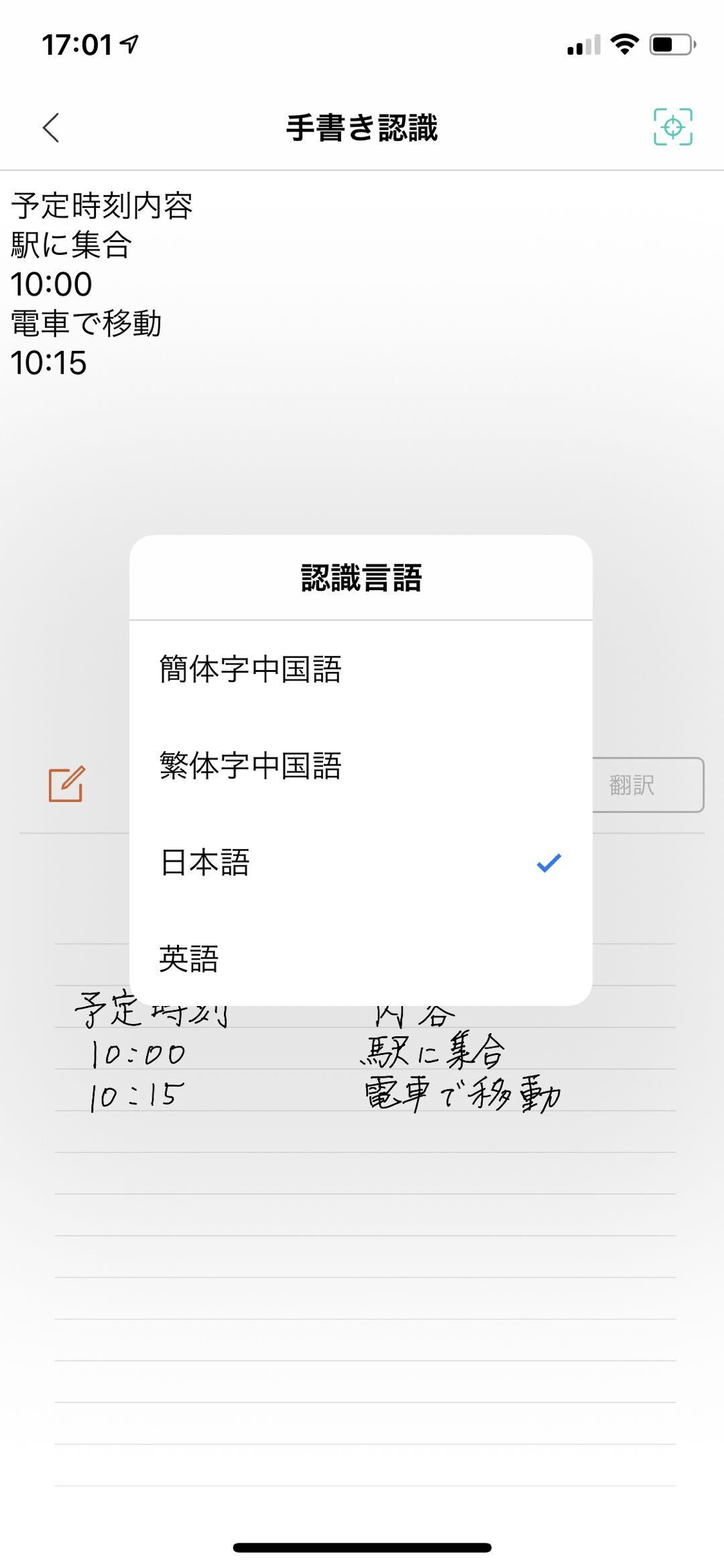Go back from the 手書き認識 screen
724x1568 pixels.
[x=51, y=127]
